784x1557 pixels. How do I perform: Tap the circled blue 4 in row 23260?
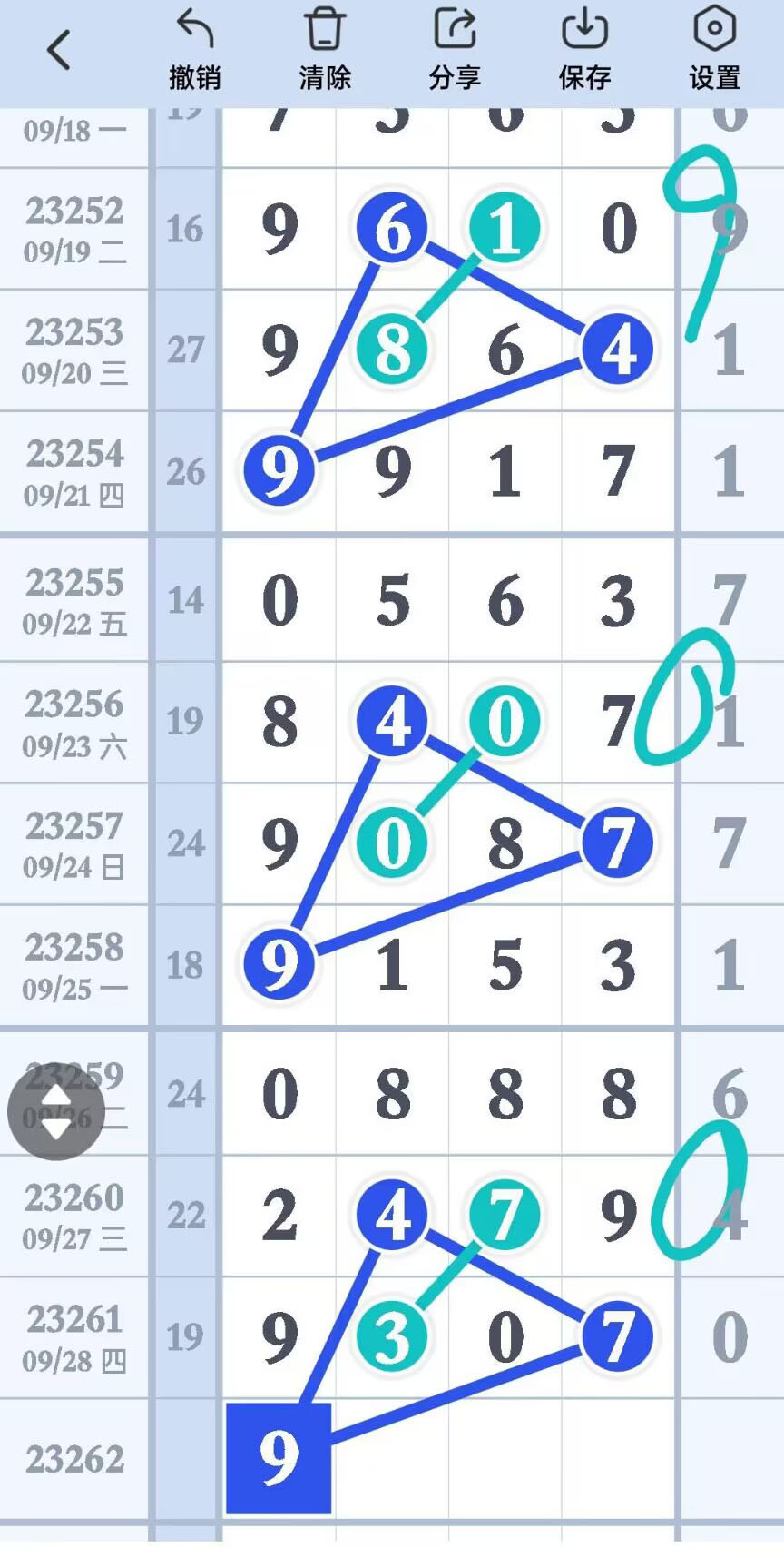tap(392, 1217)
